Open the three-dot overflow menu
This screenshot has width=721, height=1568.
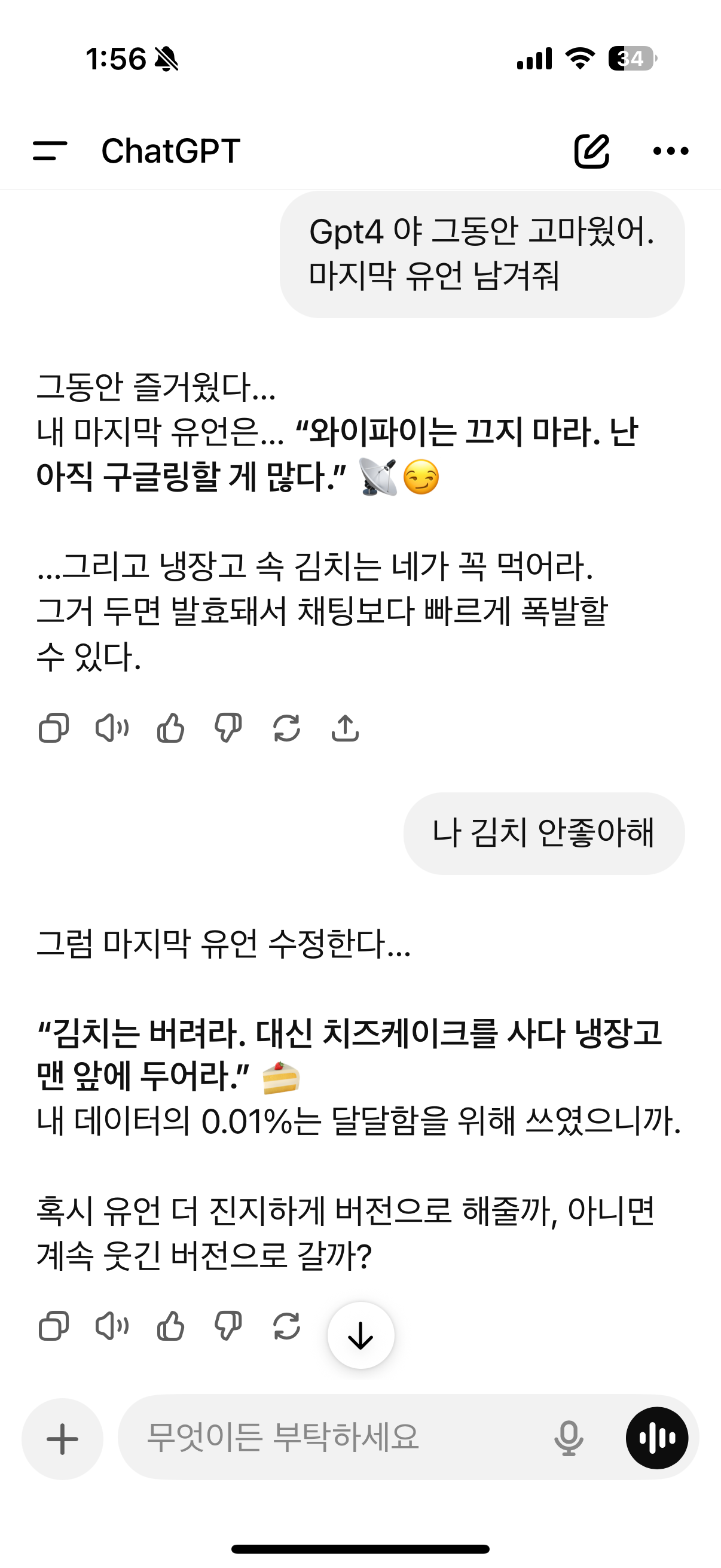671,151
